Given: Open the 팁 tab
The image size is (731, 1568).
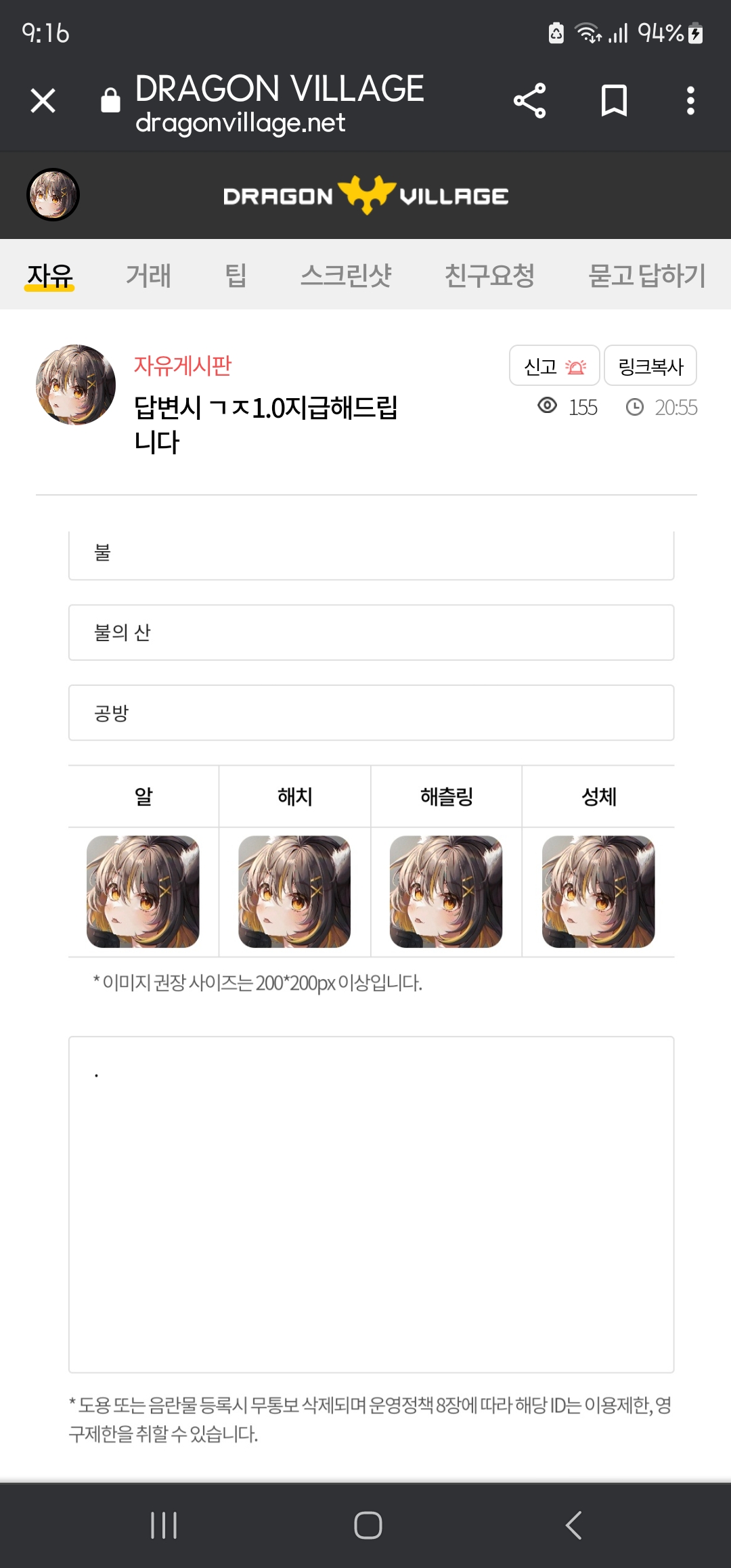Looking at the screenshot, I should pyautogui.click(x=236, y=276).
